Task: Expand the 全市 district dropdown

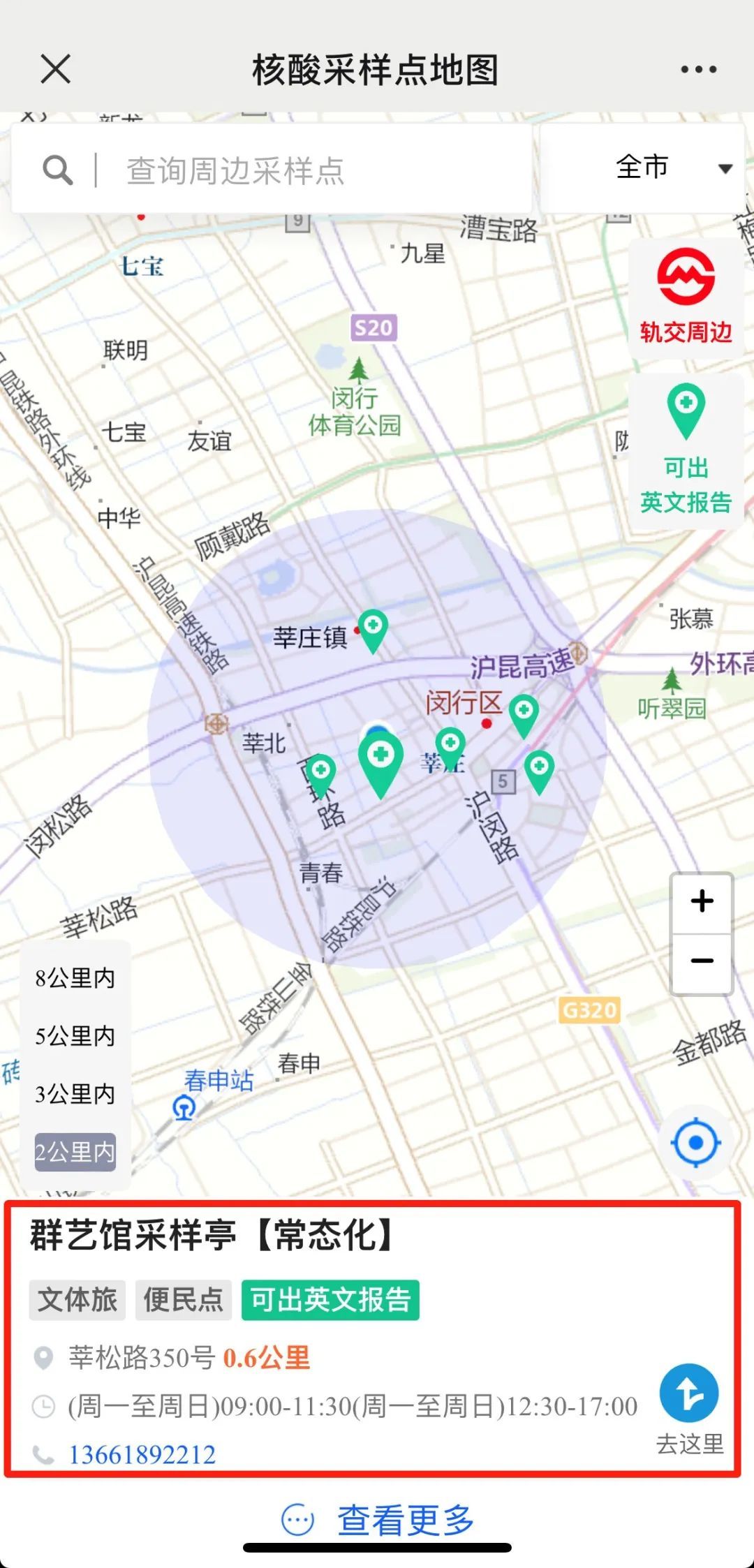Action: tap(672, 168)
